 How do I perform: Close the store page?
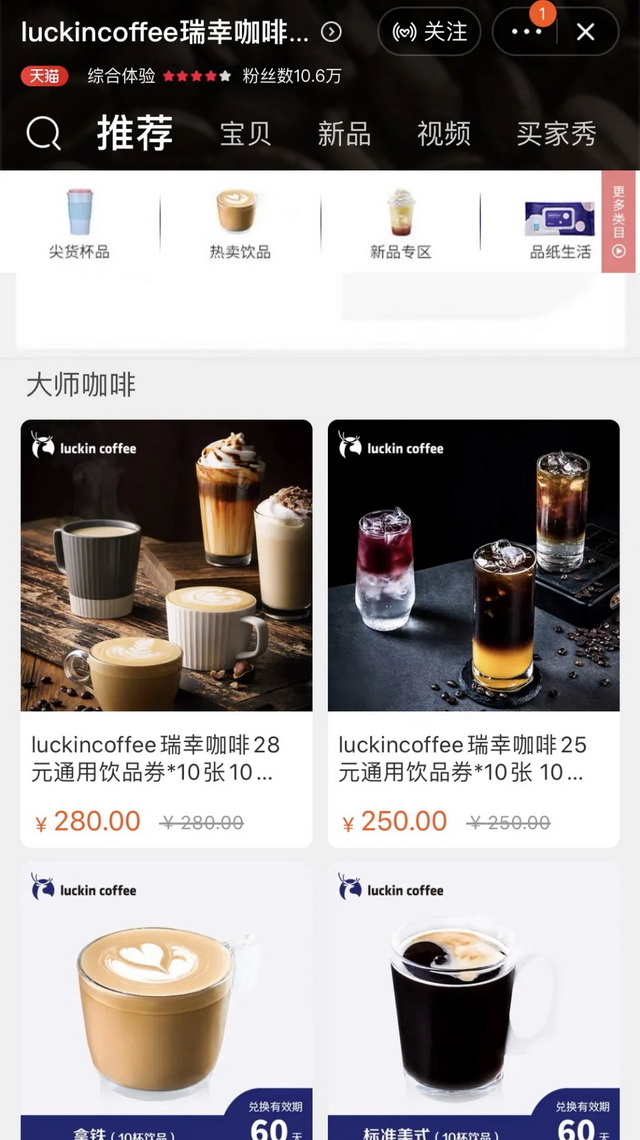[586, 32]
